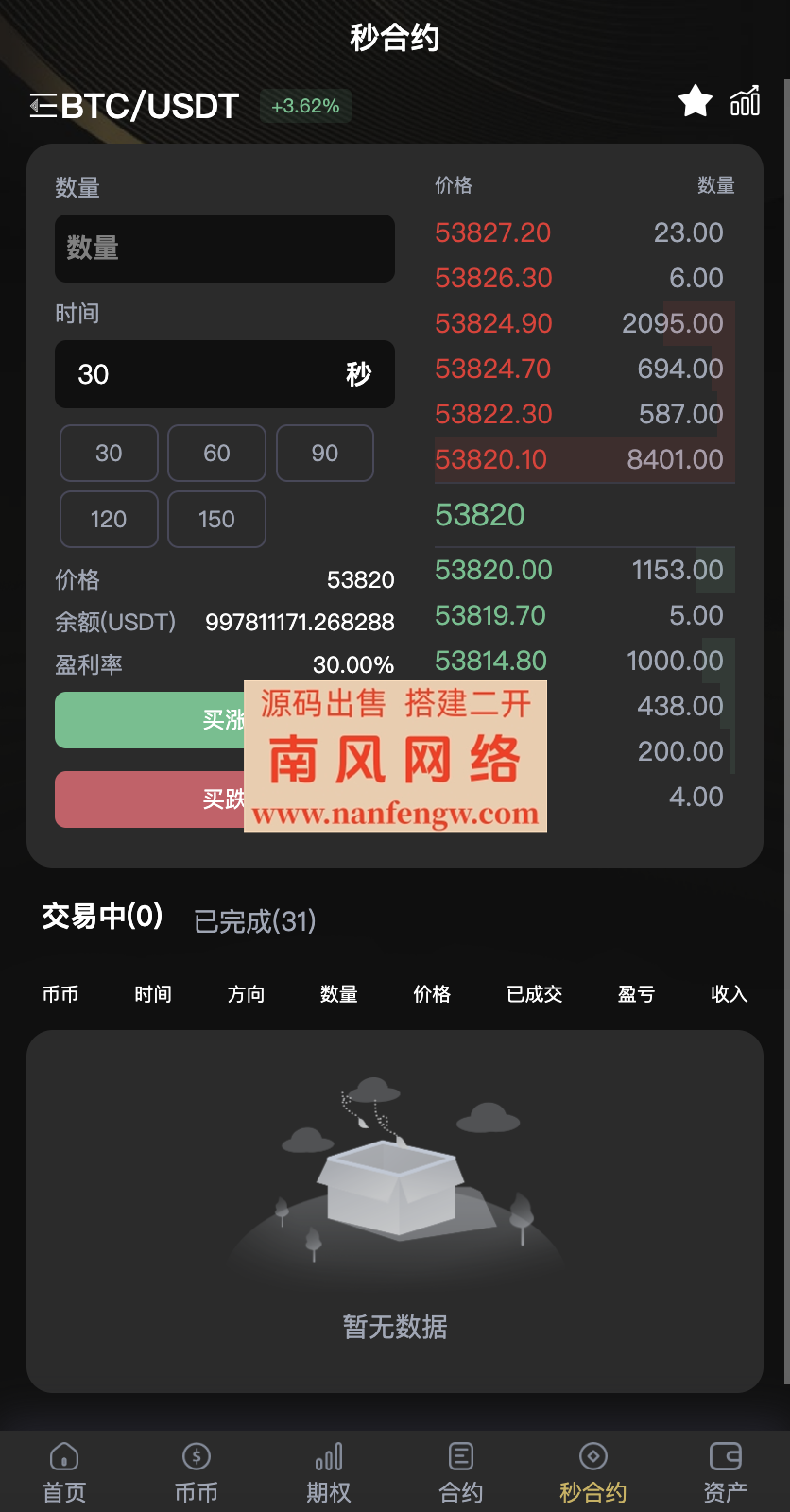Open the 币币 spot trading tab
The image size is (790, 1512).
(x=197, y=1472)
